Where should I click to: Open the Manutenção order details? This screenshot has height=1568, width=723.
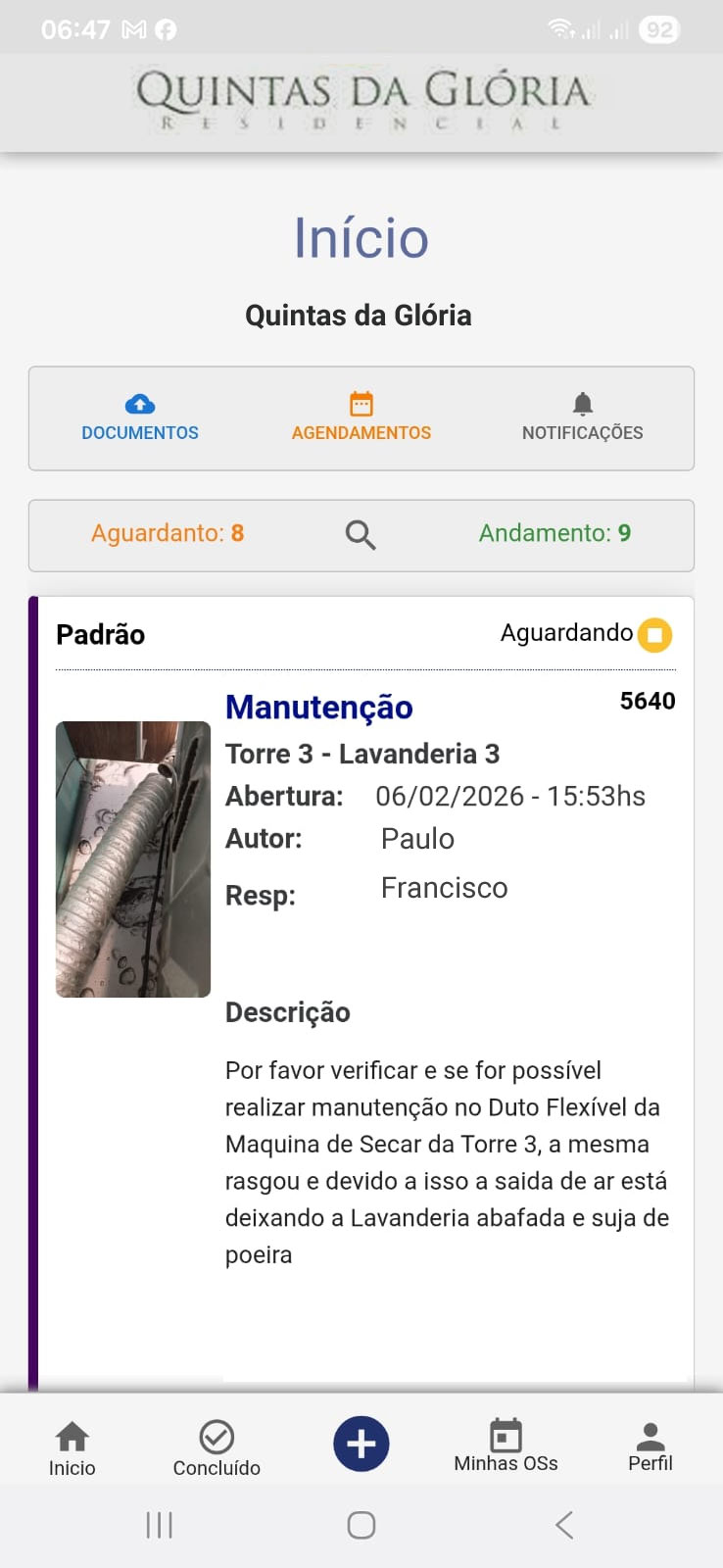(x=318, y=707)
